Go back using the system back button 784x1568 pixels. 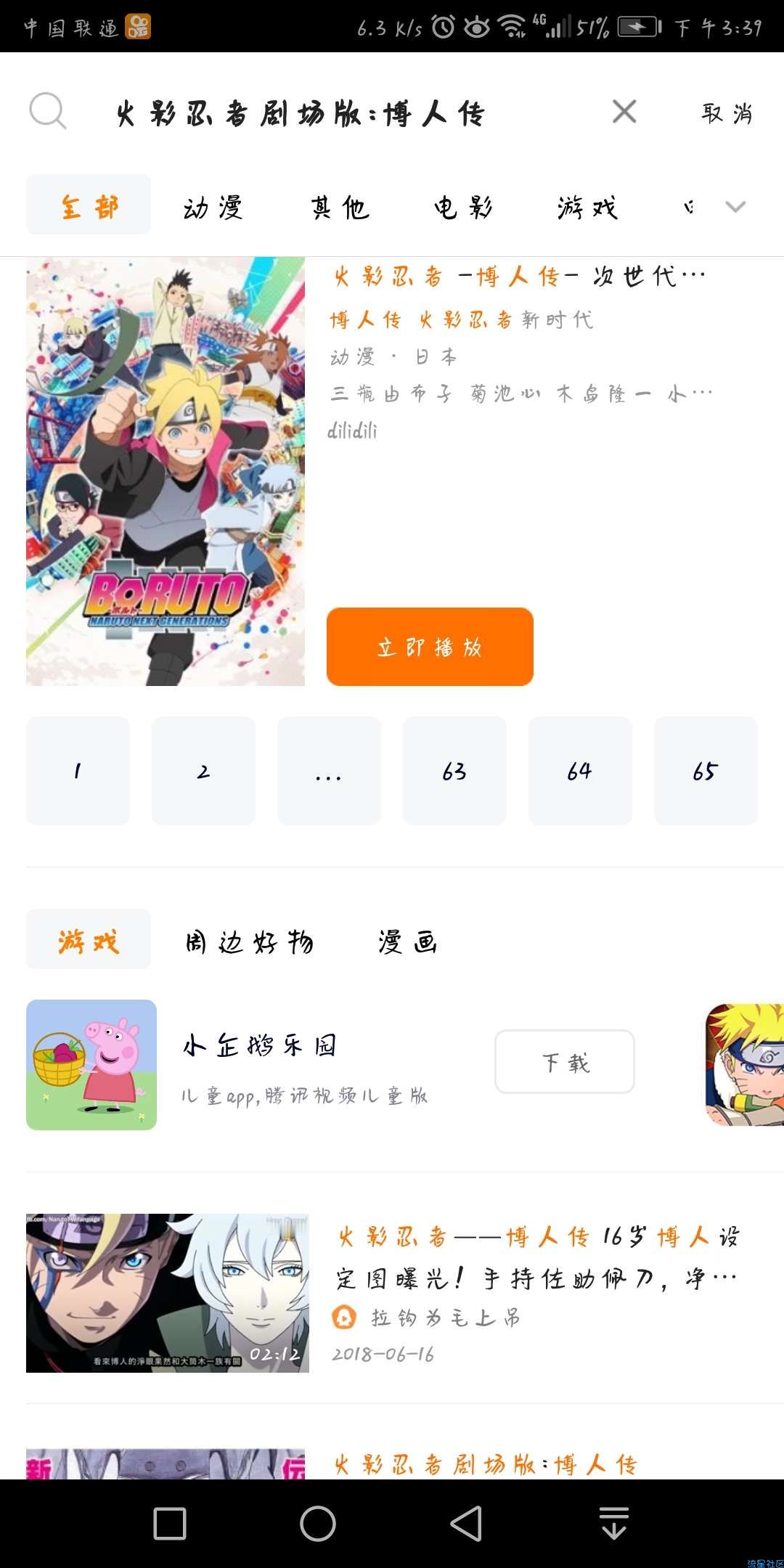tap(466, 1523)
